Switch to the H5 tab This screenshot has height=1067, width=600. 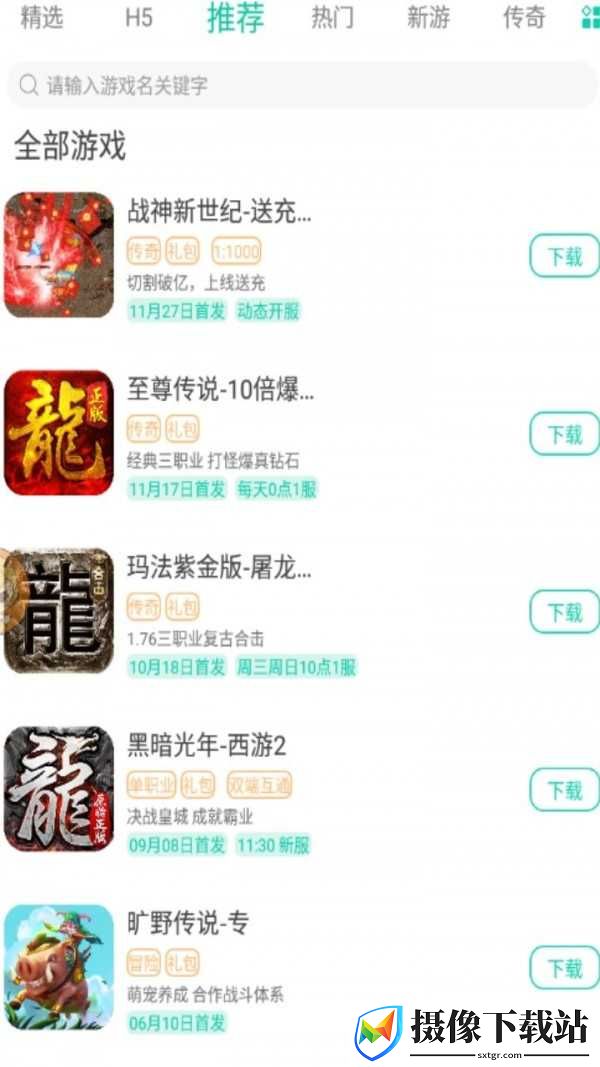coord(139,17)
